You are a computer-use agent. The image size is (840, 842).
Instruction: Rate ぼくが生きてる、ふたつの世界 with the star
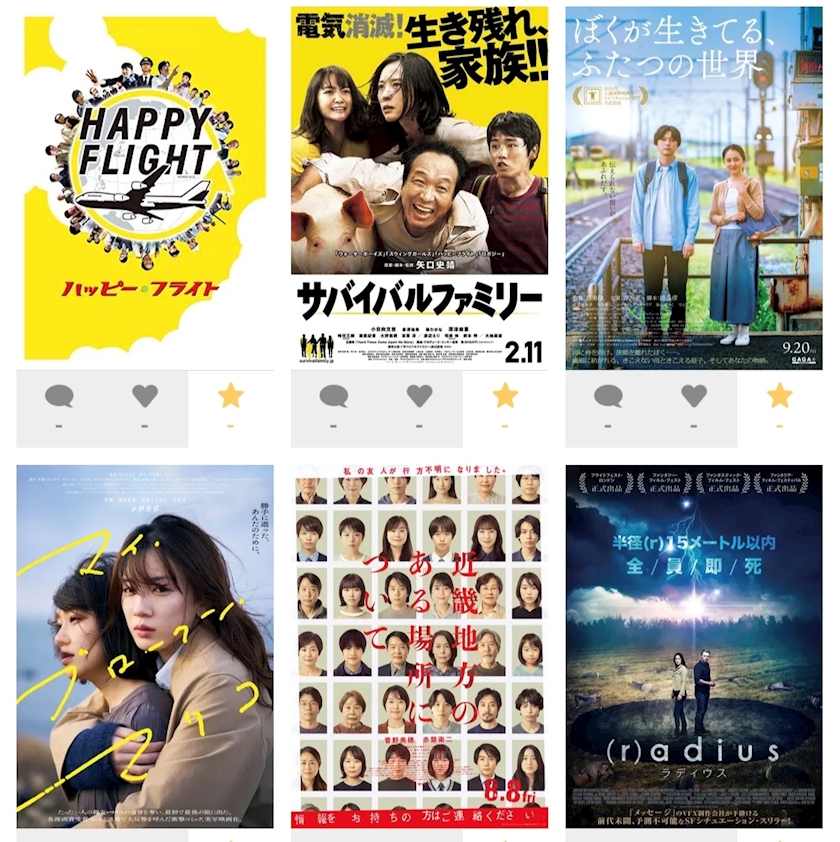pyautogui.click(x=780, y=396)
